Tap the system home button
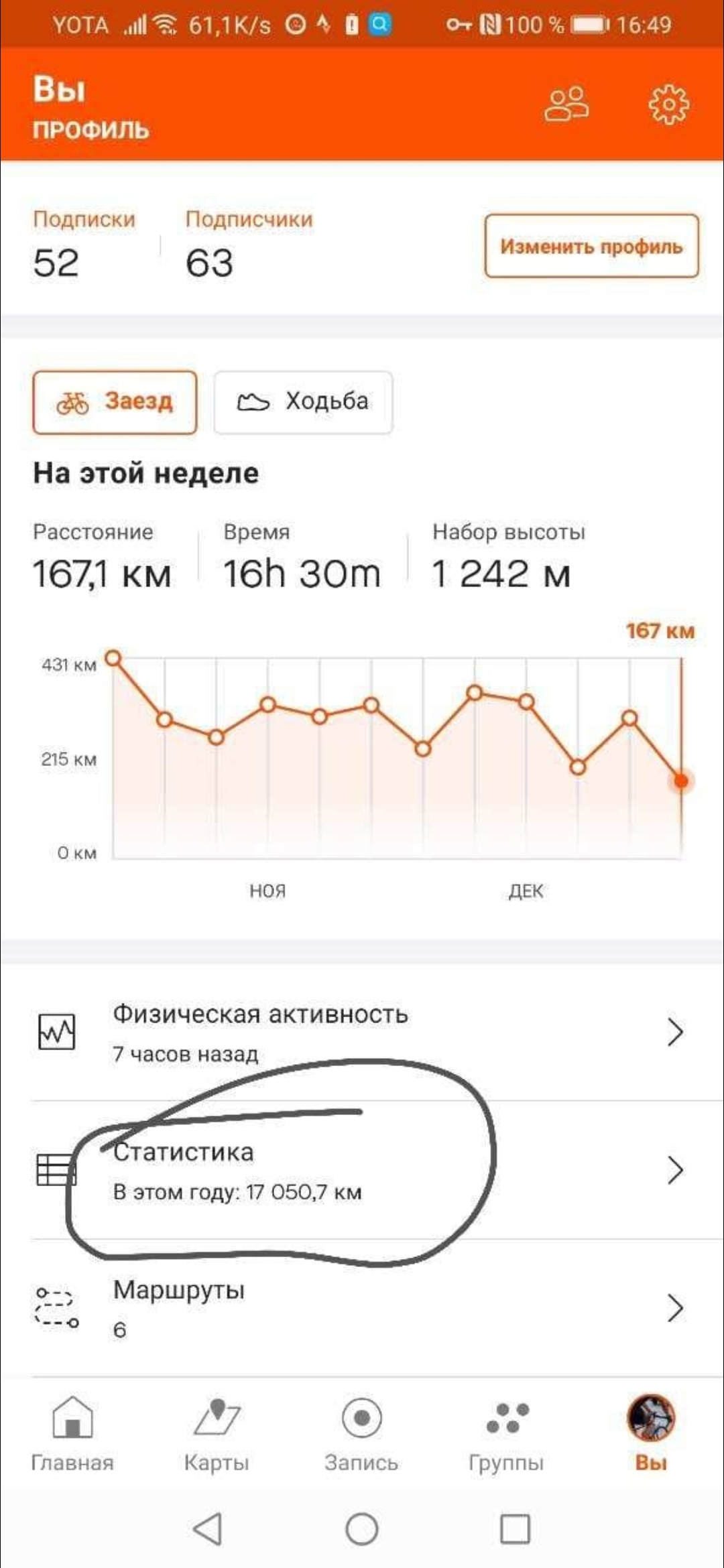724x1568 pixels. [362, 1529]
